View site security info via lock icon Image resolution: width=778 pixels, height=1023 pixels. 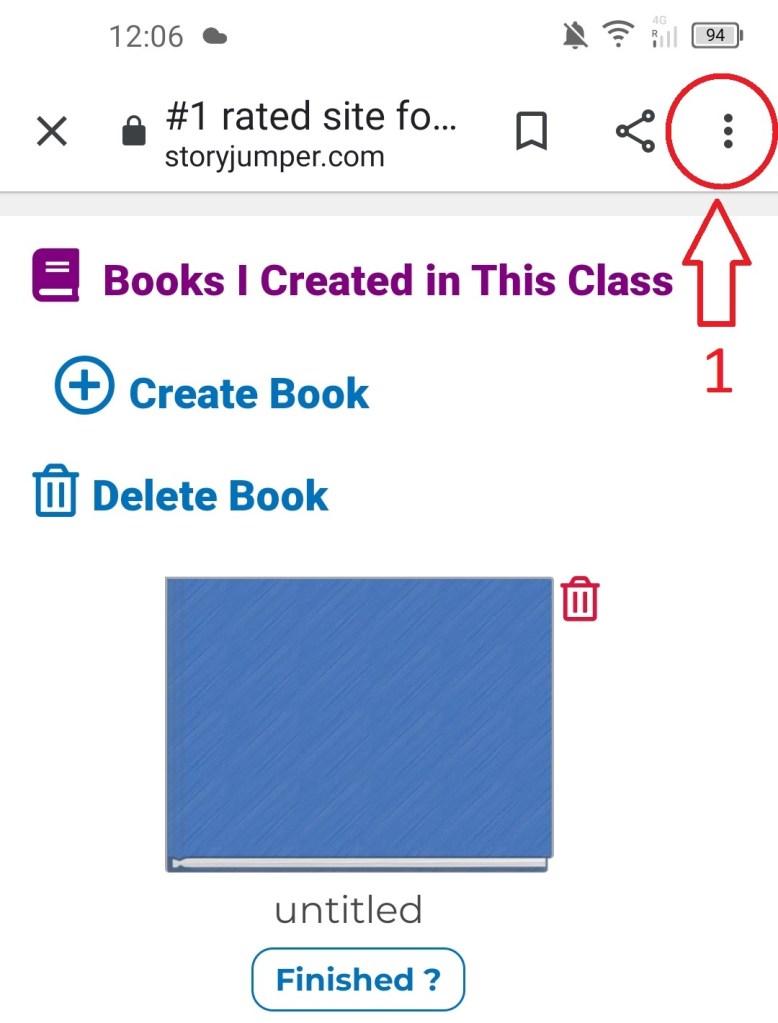133,132
